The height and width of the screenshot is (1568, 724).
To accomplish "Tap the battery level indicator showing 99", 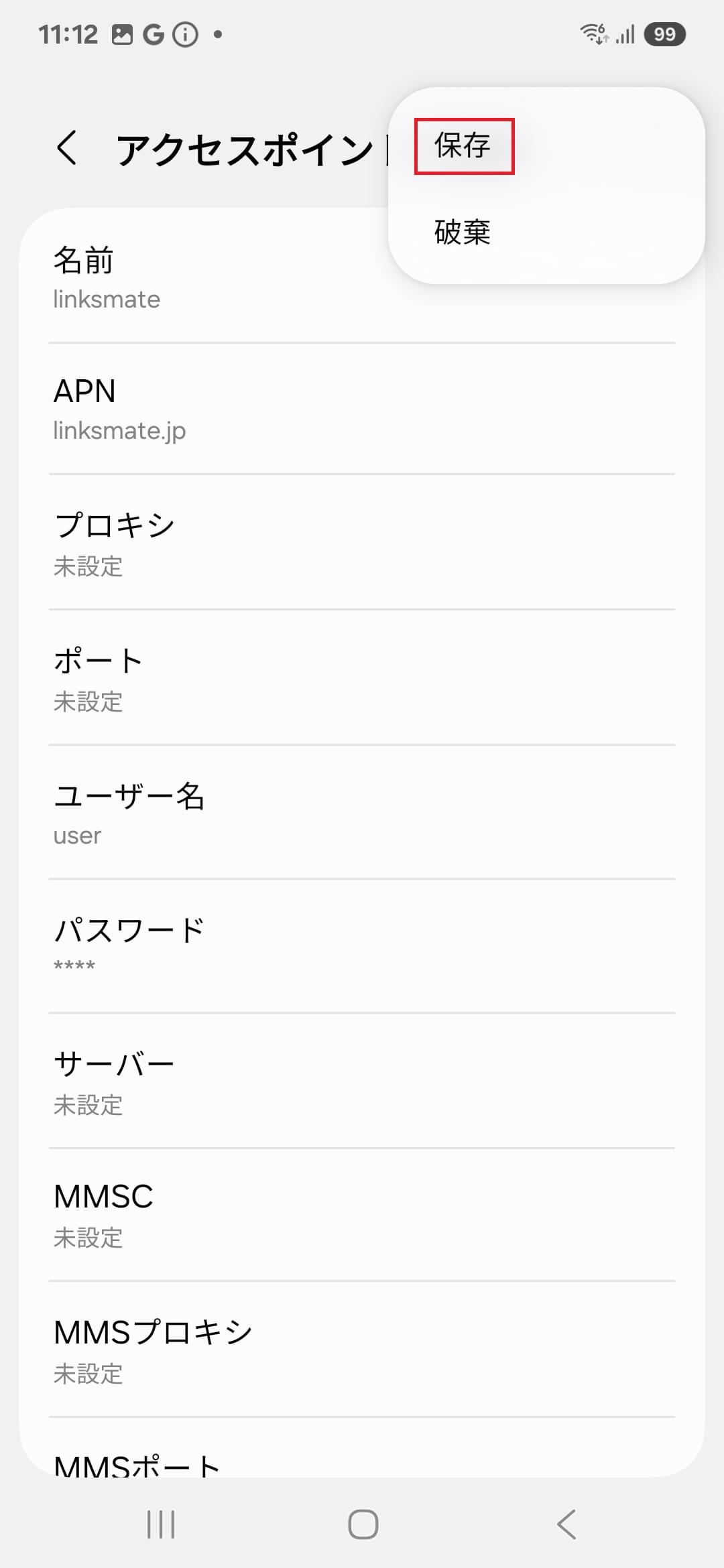I will [x=664, y=34].
